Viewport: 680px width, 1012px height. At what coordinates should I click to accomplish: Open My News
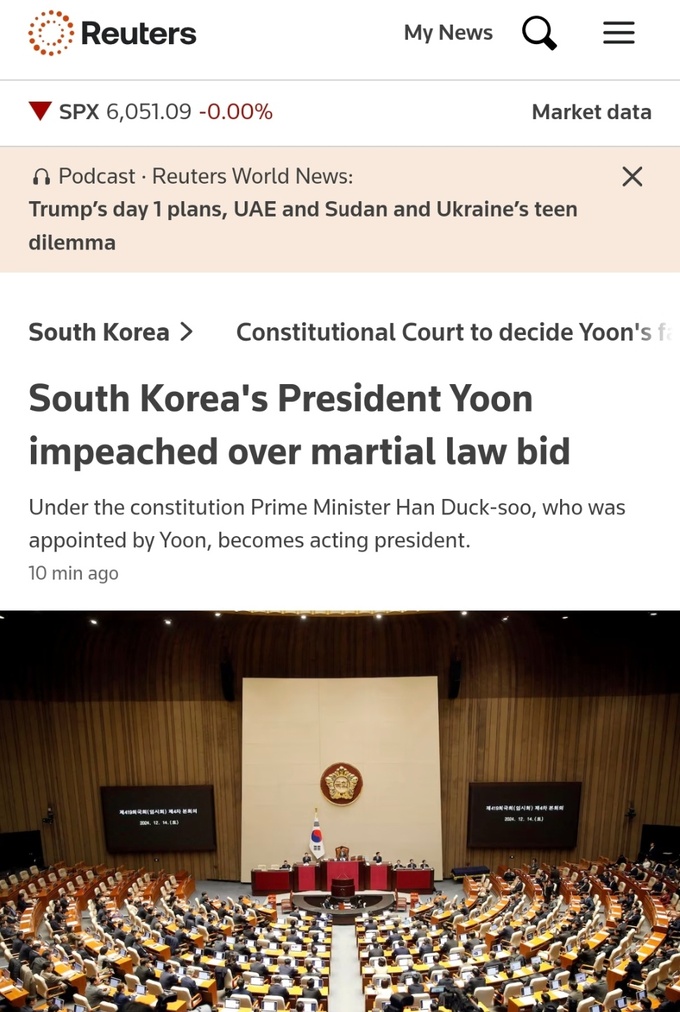coord(448,33)
